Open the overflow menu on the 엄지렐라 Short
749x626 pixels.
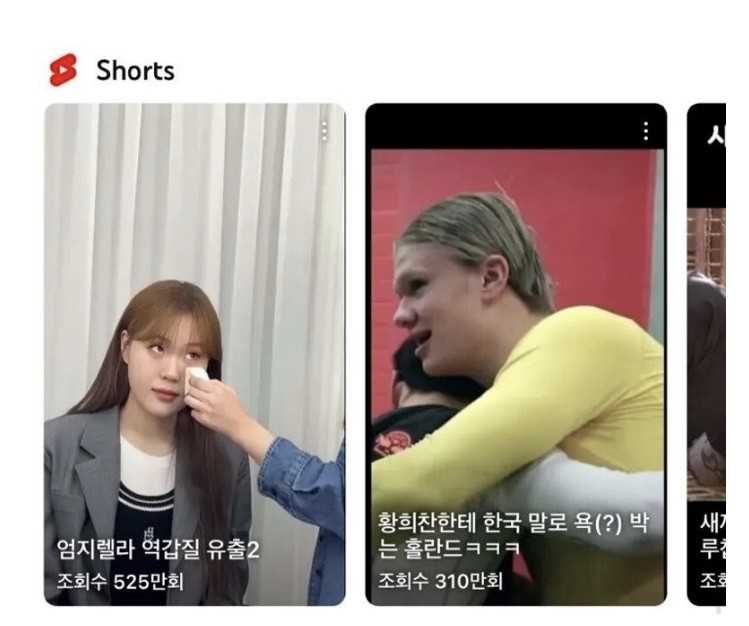tap(323, 131)
